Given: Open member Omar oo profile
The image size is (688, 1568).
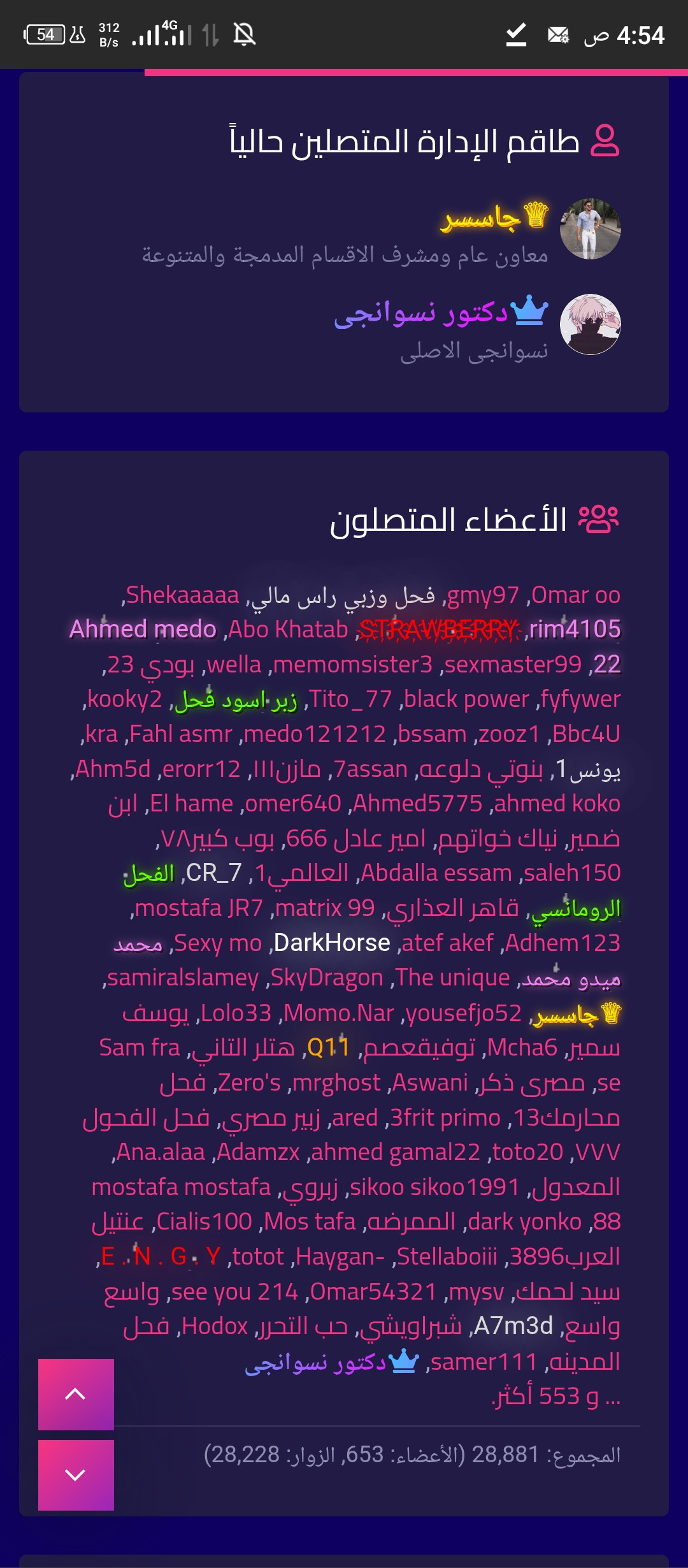Looking at the screenshot, I should (576, 595).
